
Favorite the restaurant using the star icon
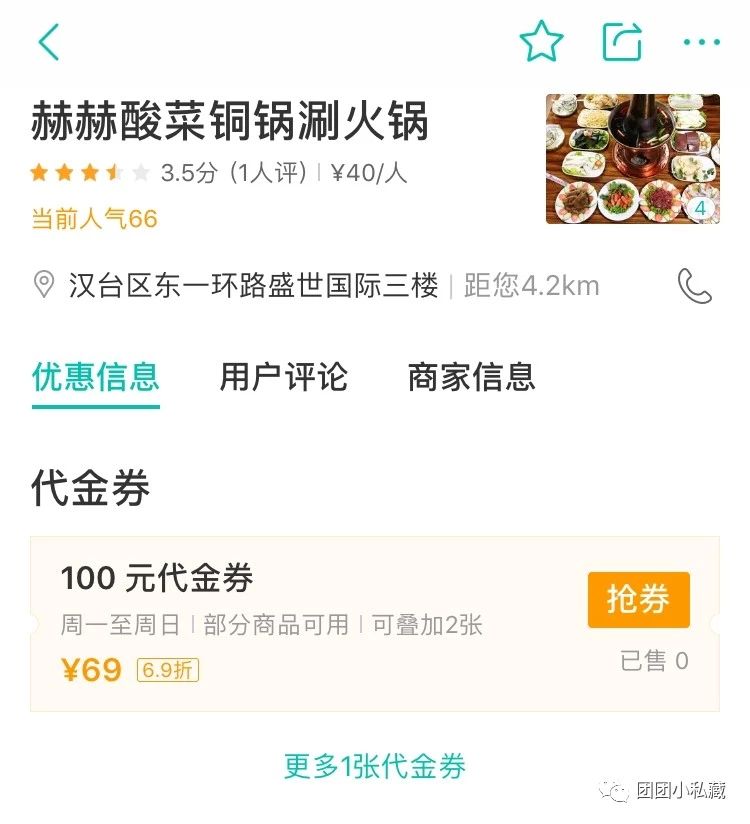tap(541, 40)
